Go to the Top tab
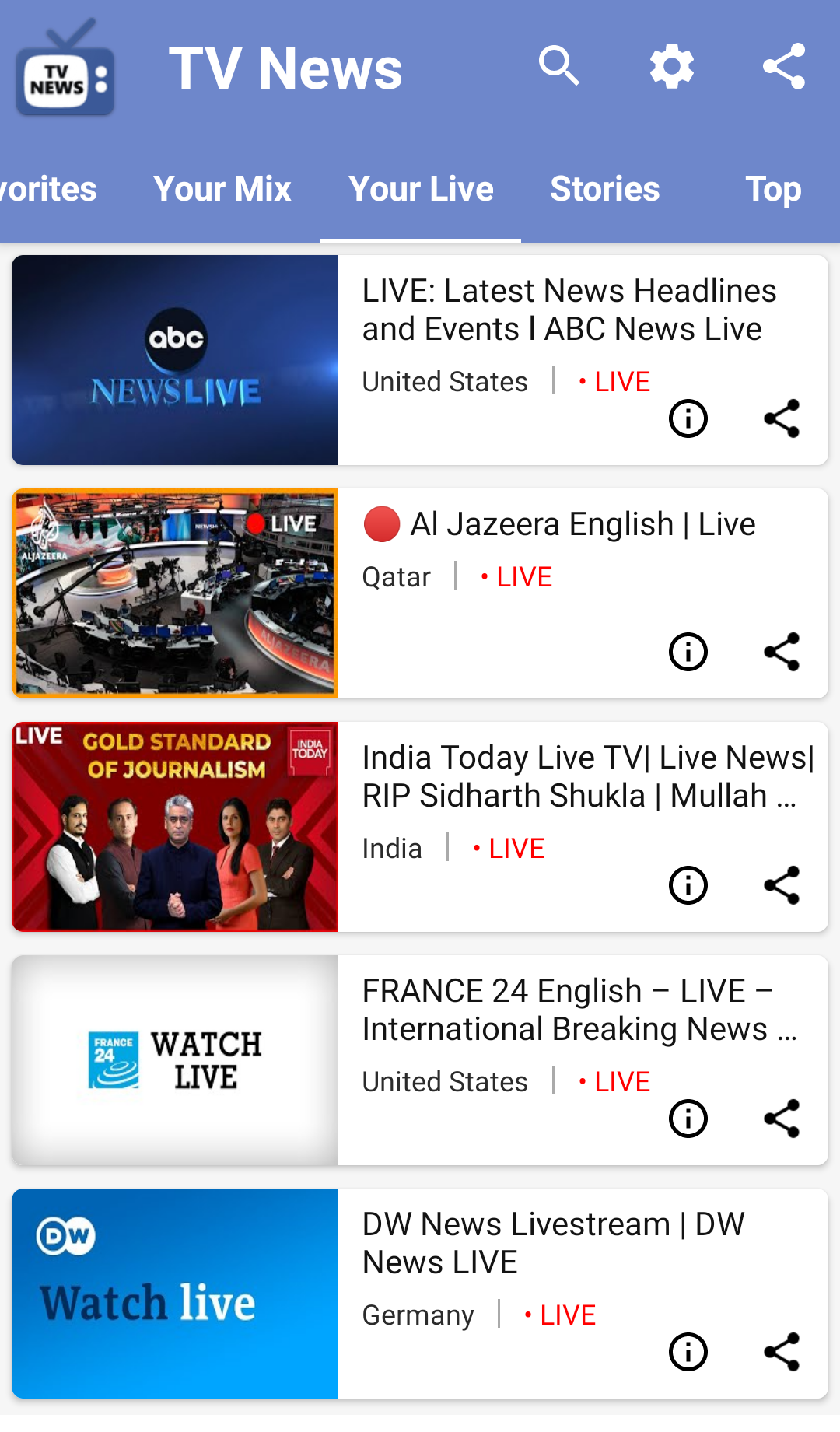 point(773,189)
